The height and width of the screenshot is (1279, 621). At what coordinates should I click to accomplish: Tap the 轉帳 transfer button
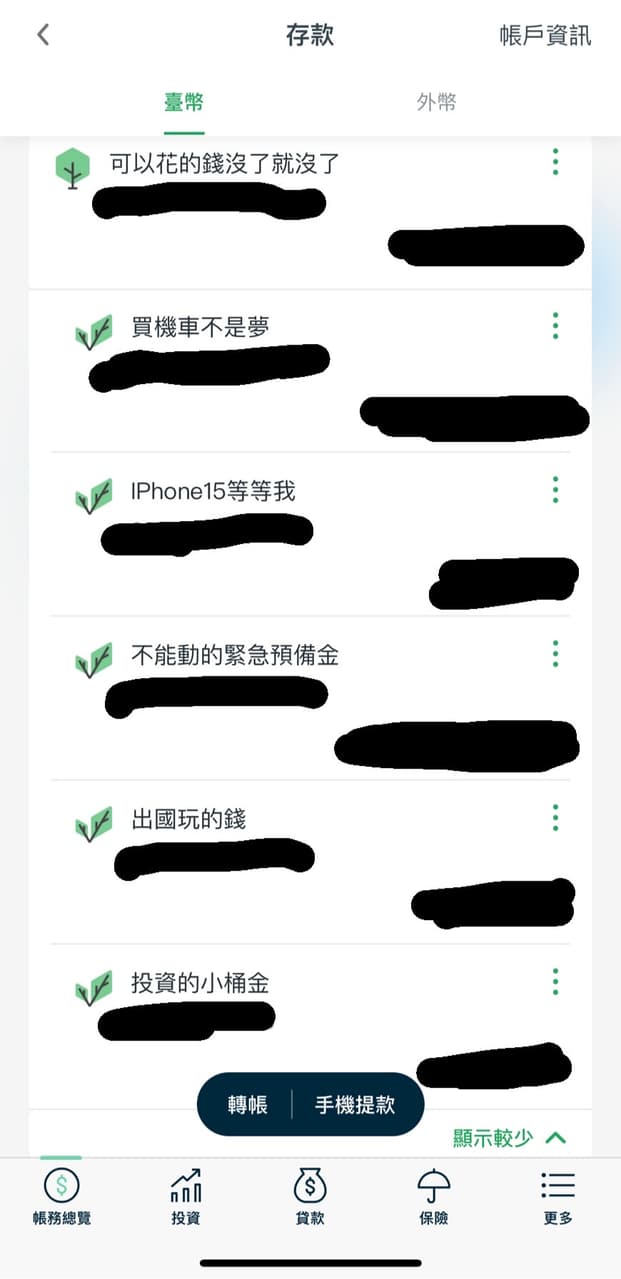(x=247, y=1104)
